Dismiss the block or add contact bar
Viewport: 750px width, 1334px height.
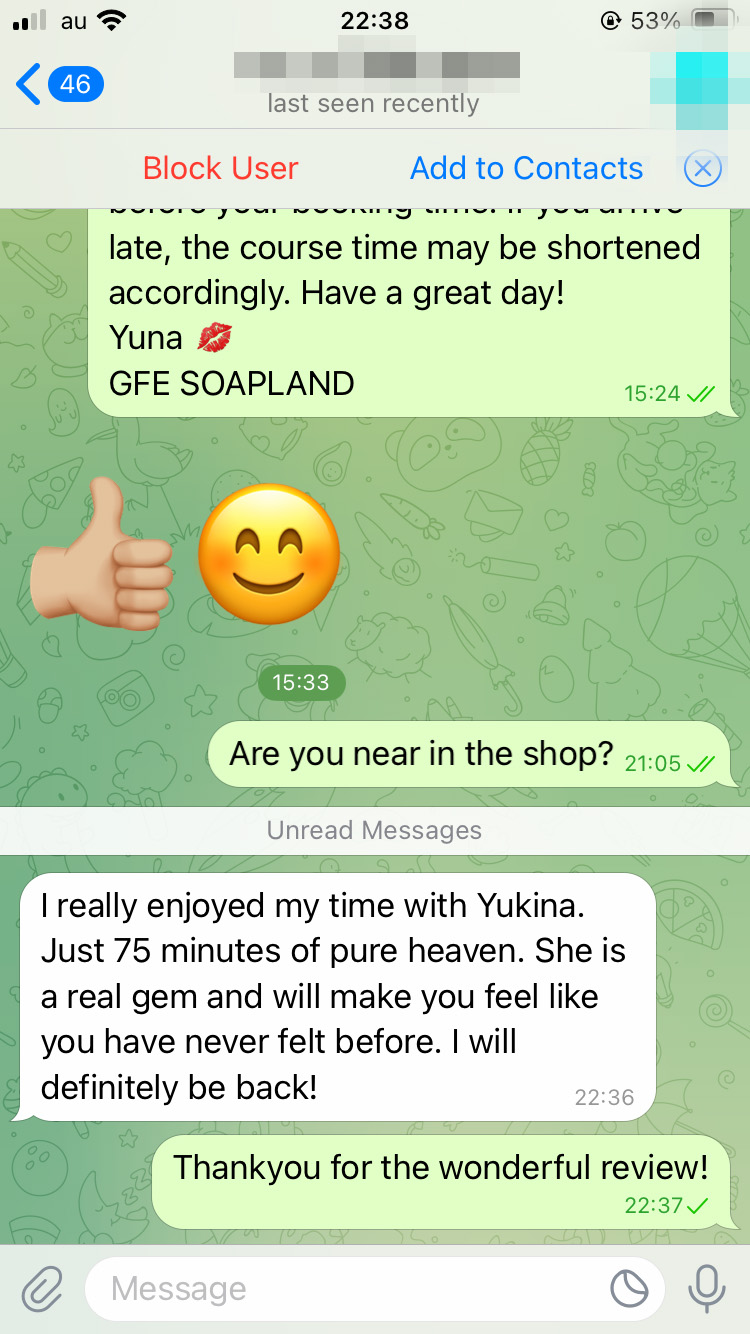(702, 169)
